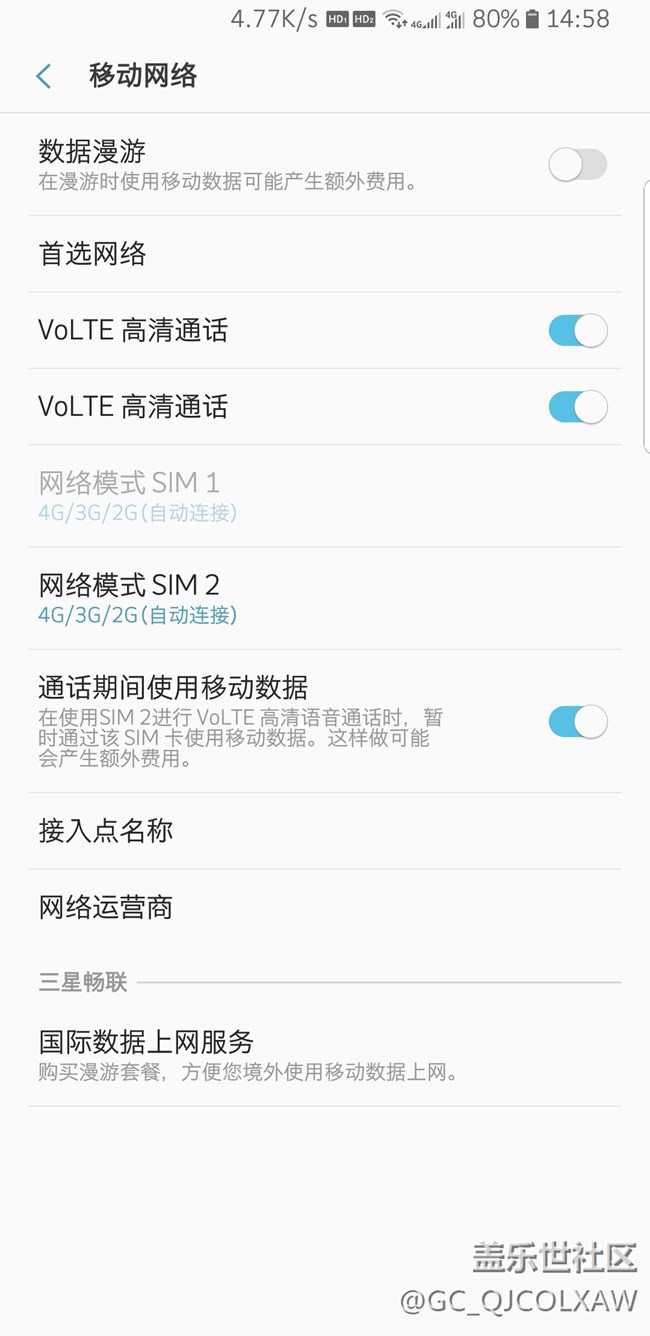Go back from 移动网络 settings
This screenshot has height=1336, width=650.
point(43,76)
